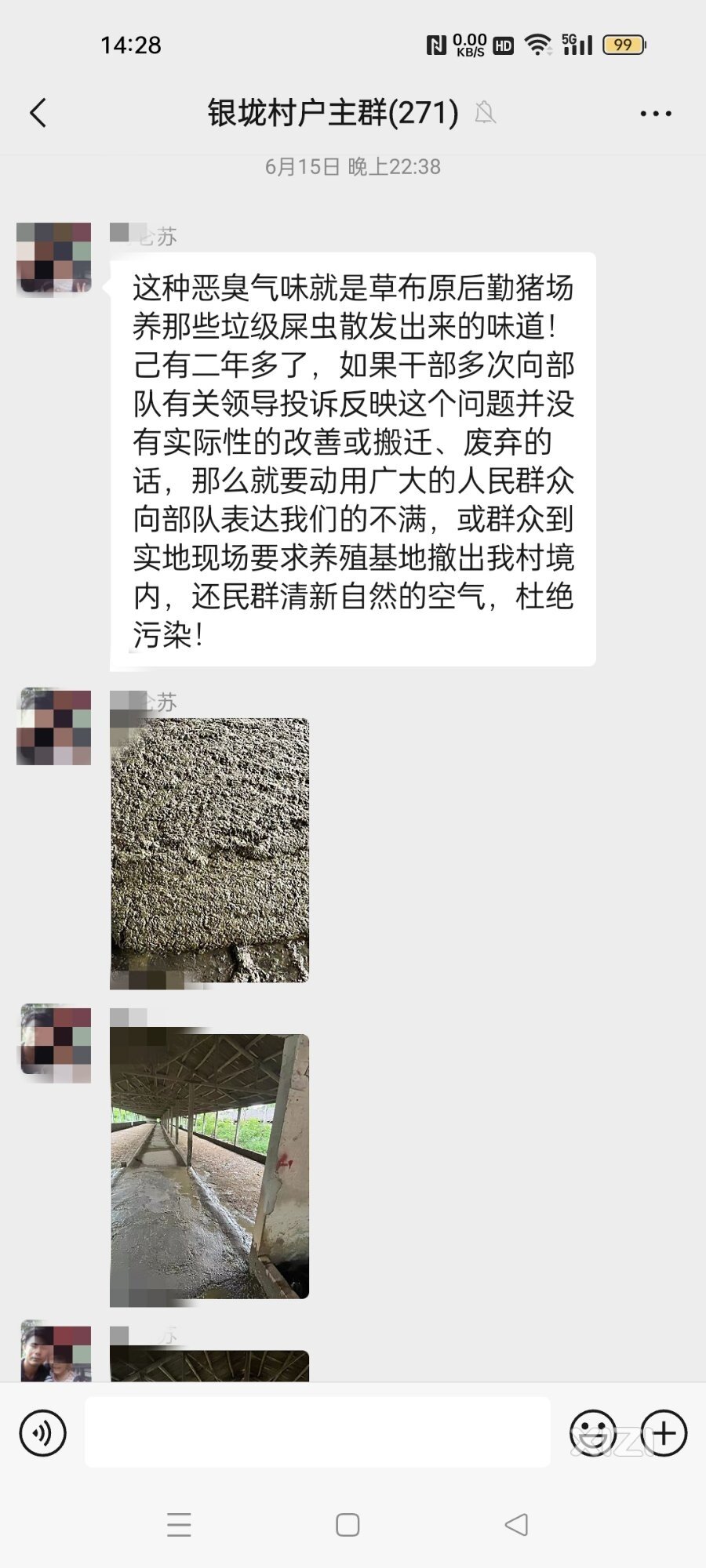The width and height of the screenshot is (706, 1568).
Task: View the pig shed corridor photo
Action: click(x=209, y=1167)
